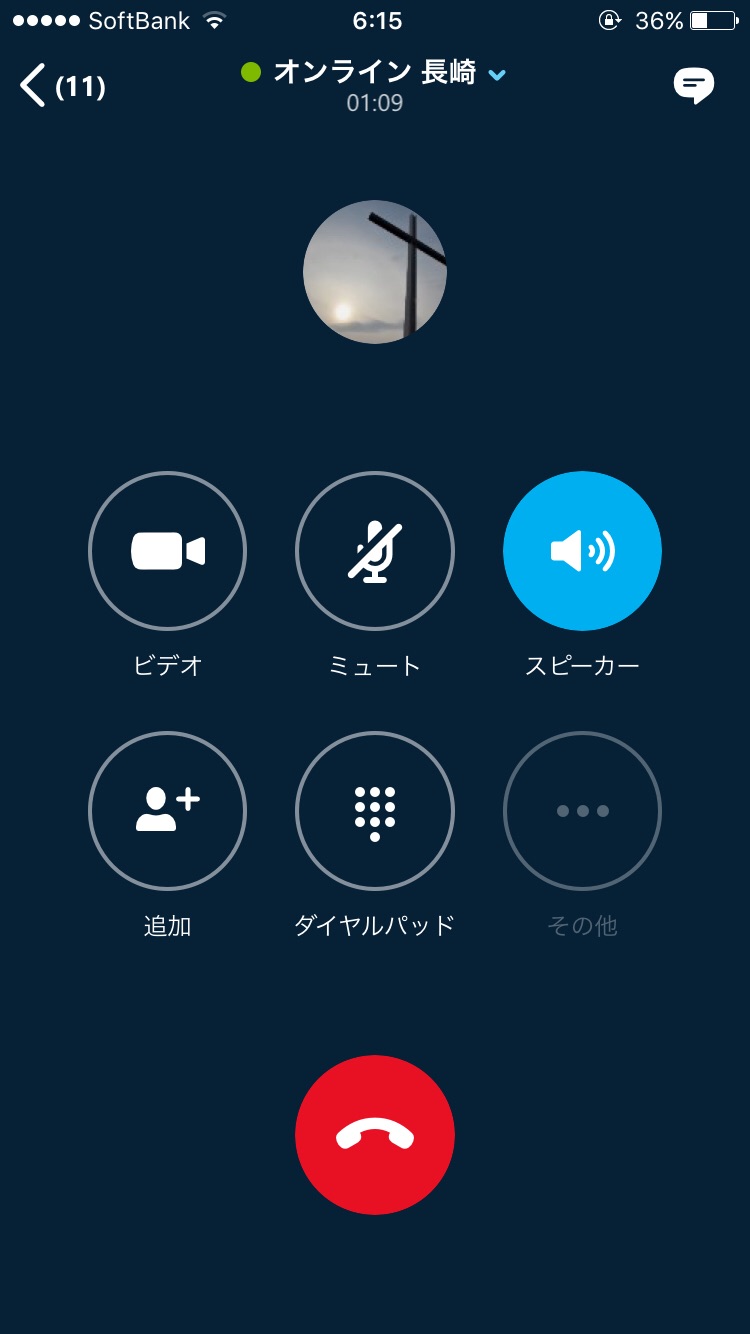
Task: Turn on video with ビデオ button
Action: coord(167,551)
